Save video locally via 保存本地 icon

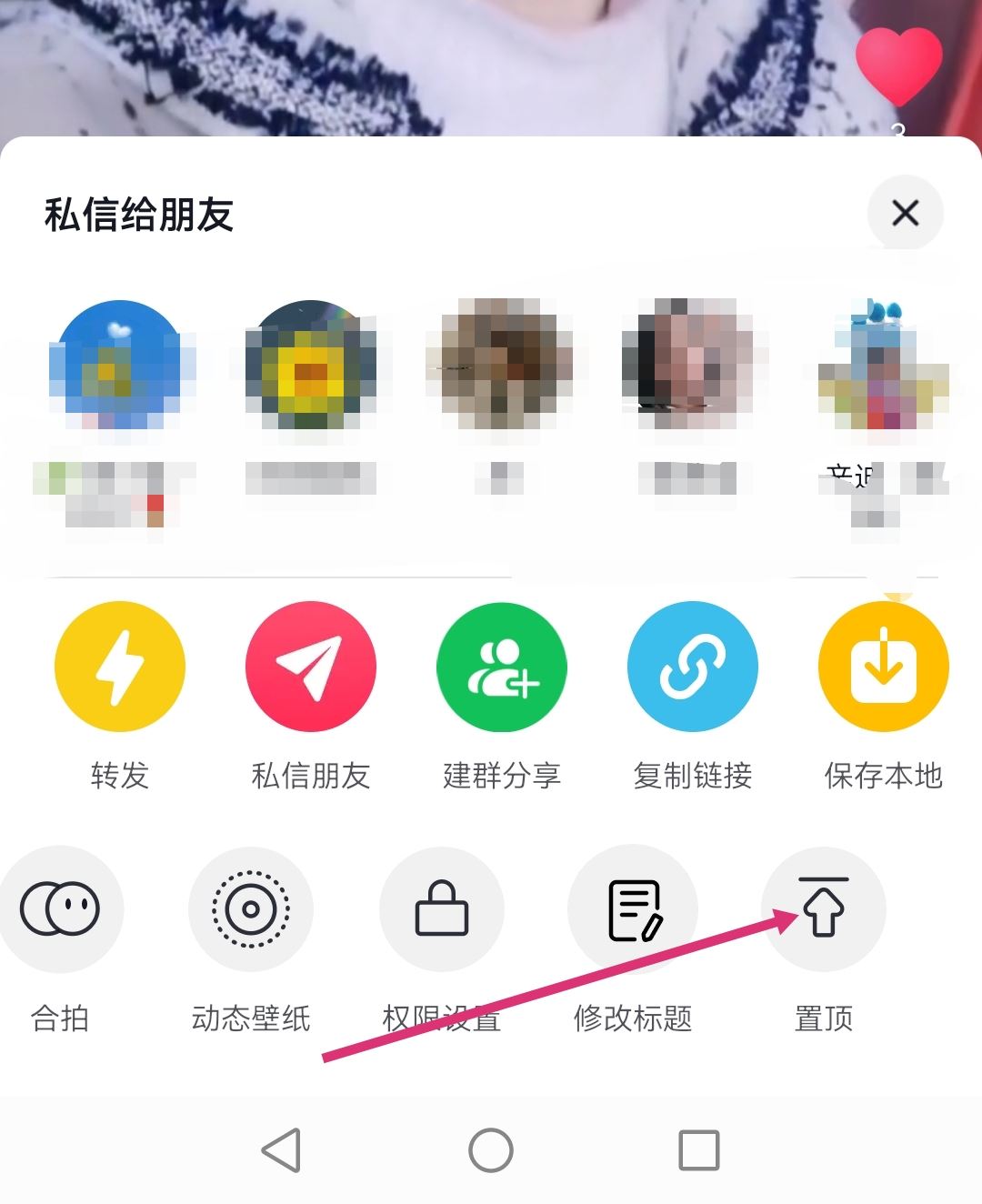880,667
